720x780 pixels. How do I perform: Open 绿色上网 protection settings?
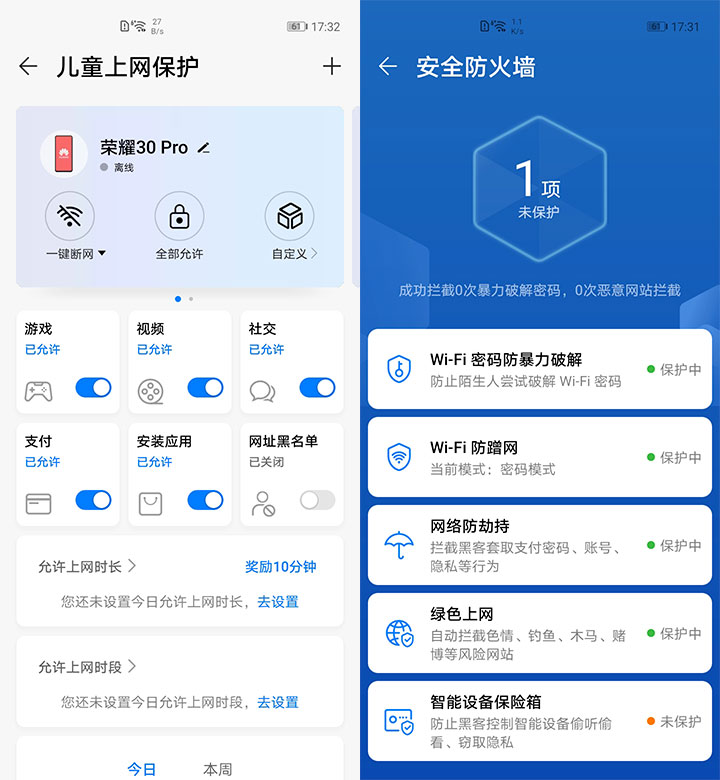(540, 634)
